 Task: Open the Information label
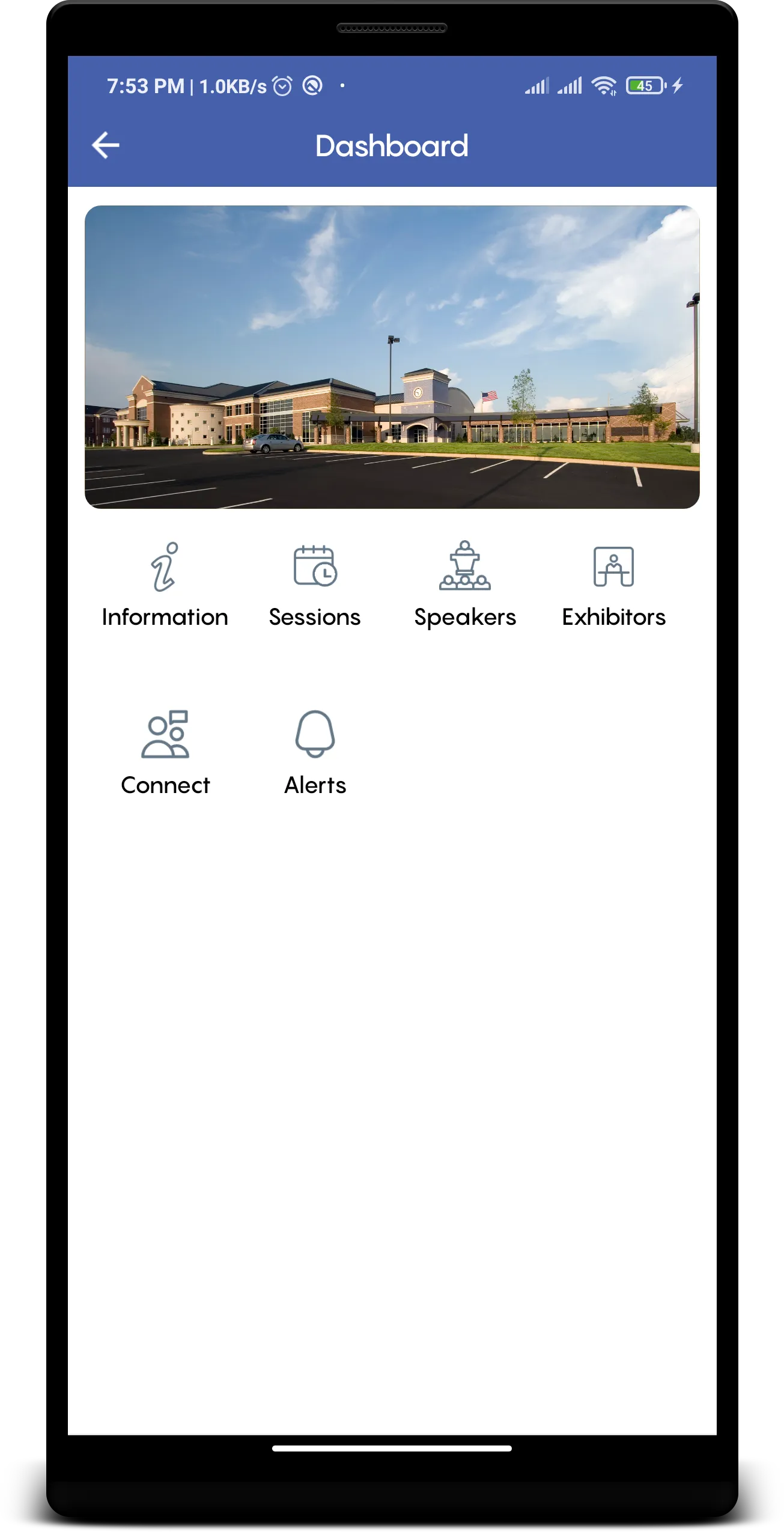165,616
